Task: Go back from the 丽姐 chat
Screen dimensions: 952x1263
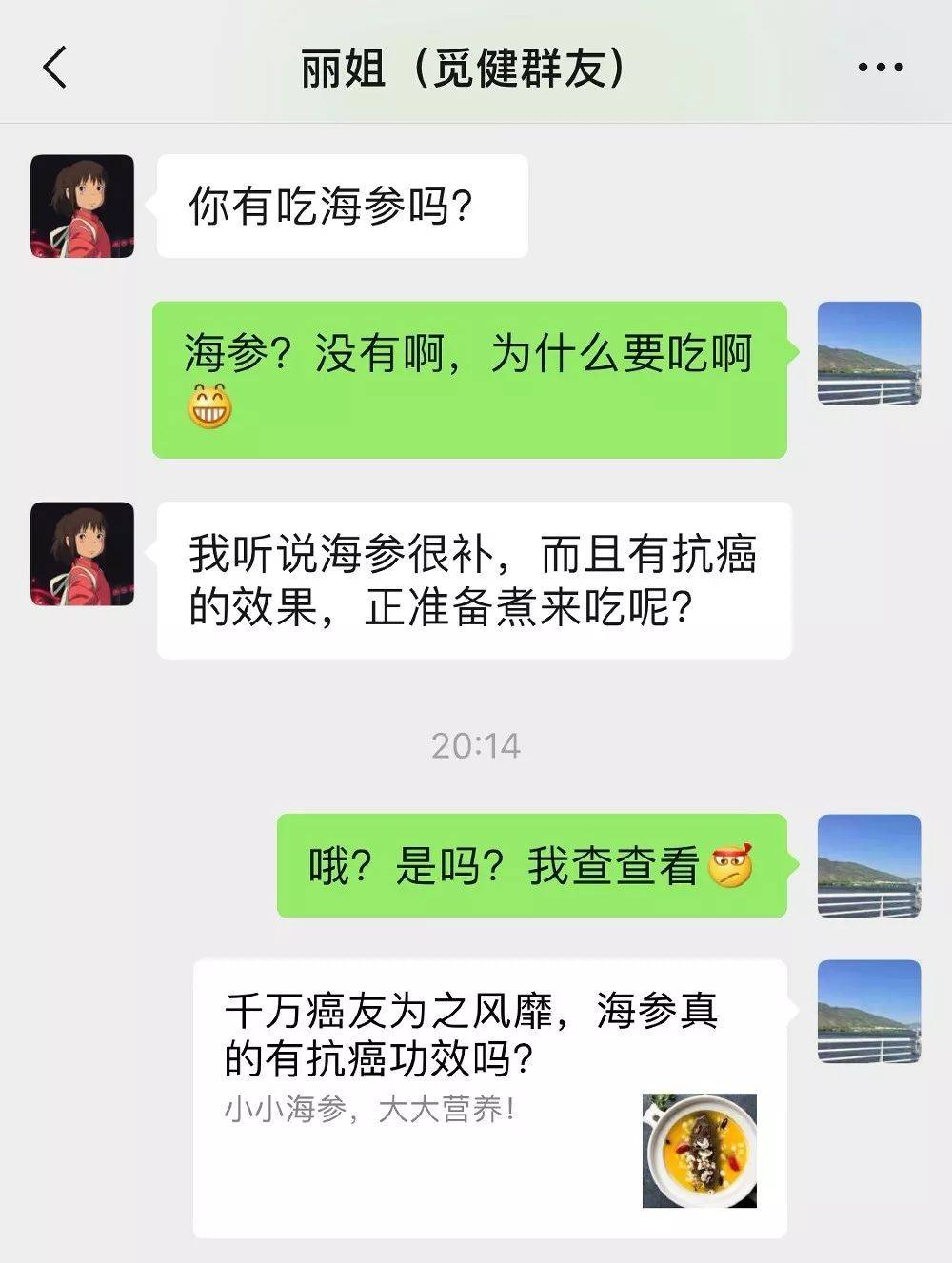Action: click(x=55, y=68)
